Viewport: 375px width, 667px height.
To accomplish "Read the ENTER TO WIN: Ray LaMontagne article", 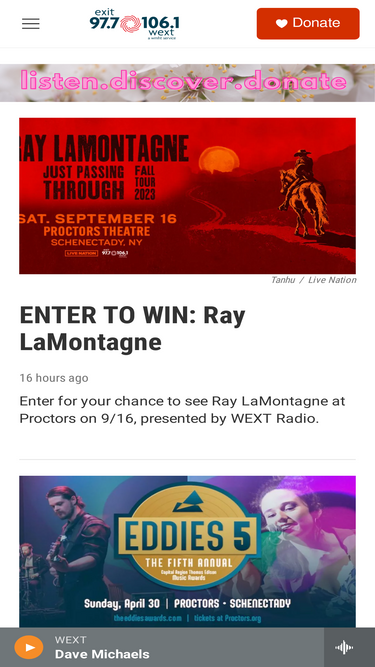I will (133, 328).
